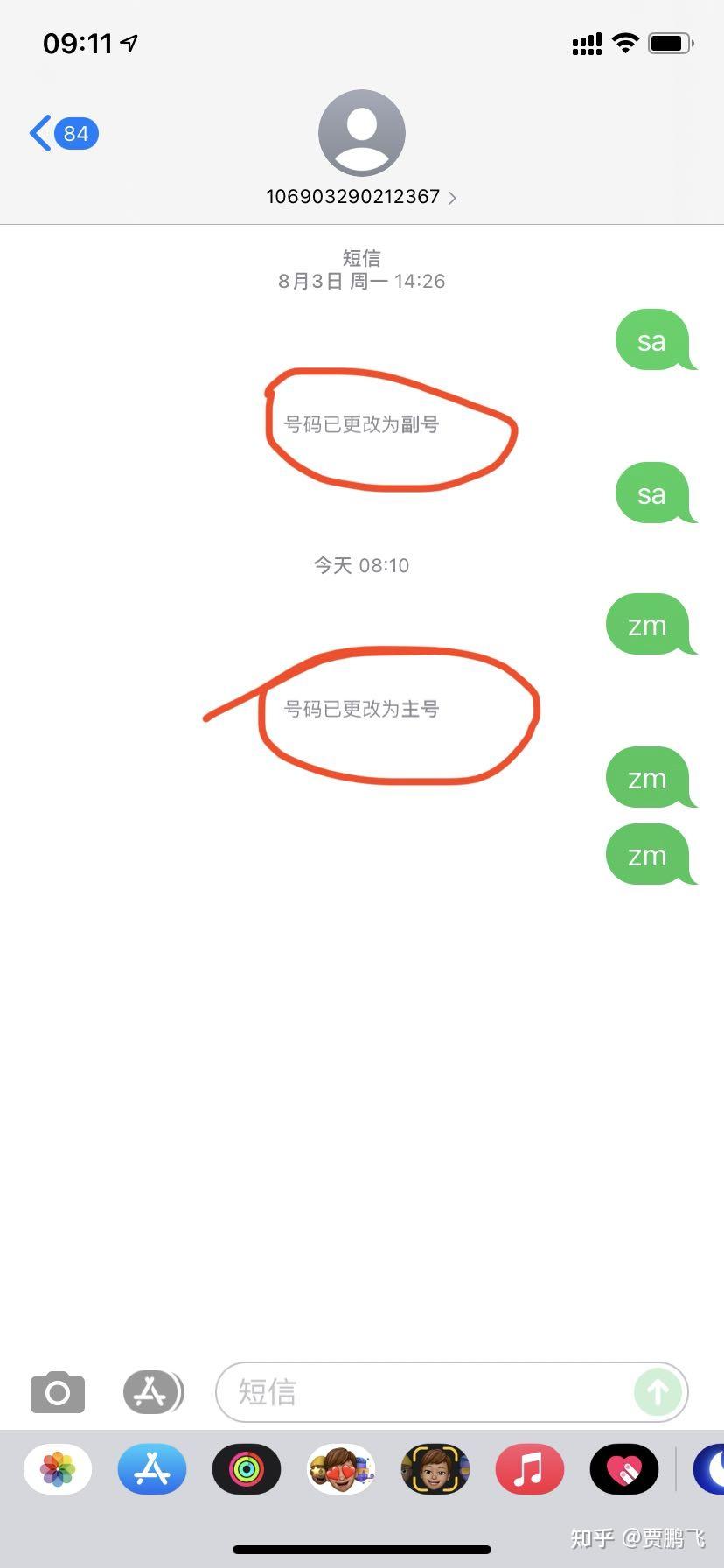This screenshot has height=1568, width=724.
Task: Tap the contact avatar at the top
Action: coord(362,132)
